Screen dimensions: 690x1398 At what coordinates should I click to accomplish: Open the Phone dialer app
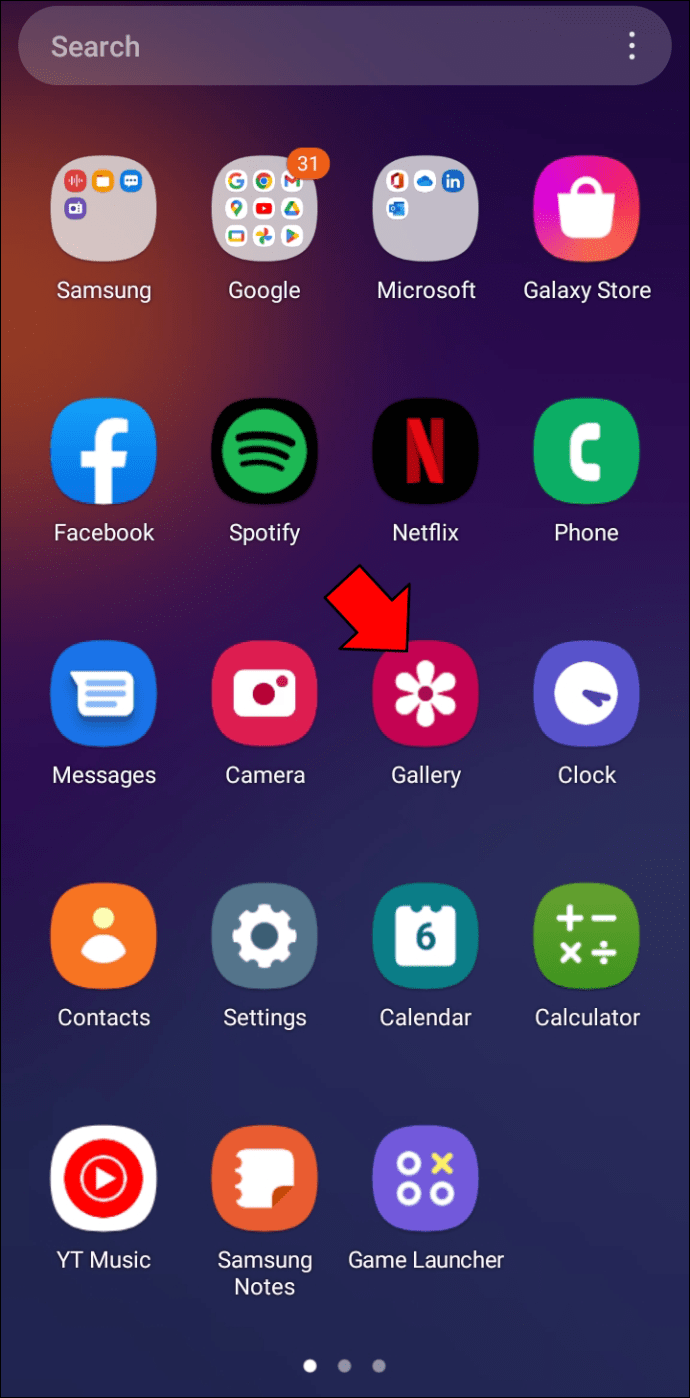coord(586,450)
